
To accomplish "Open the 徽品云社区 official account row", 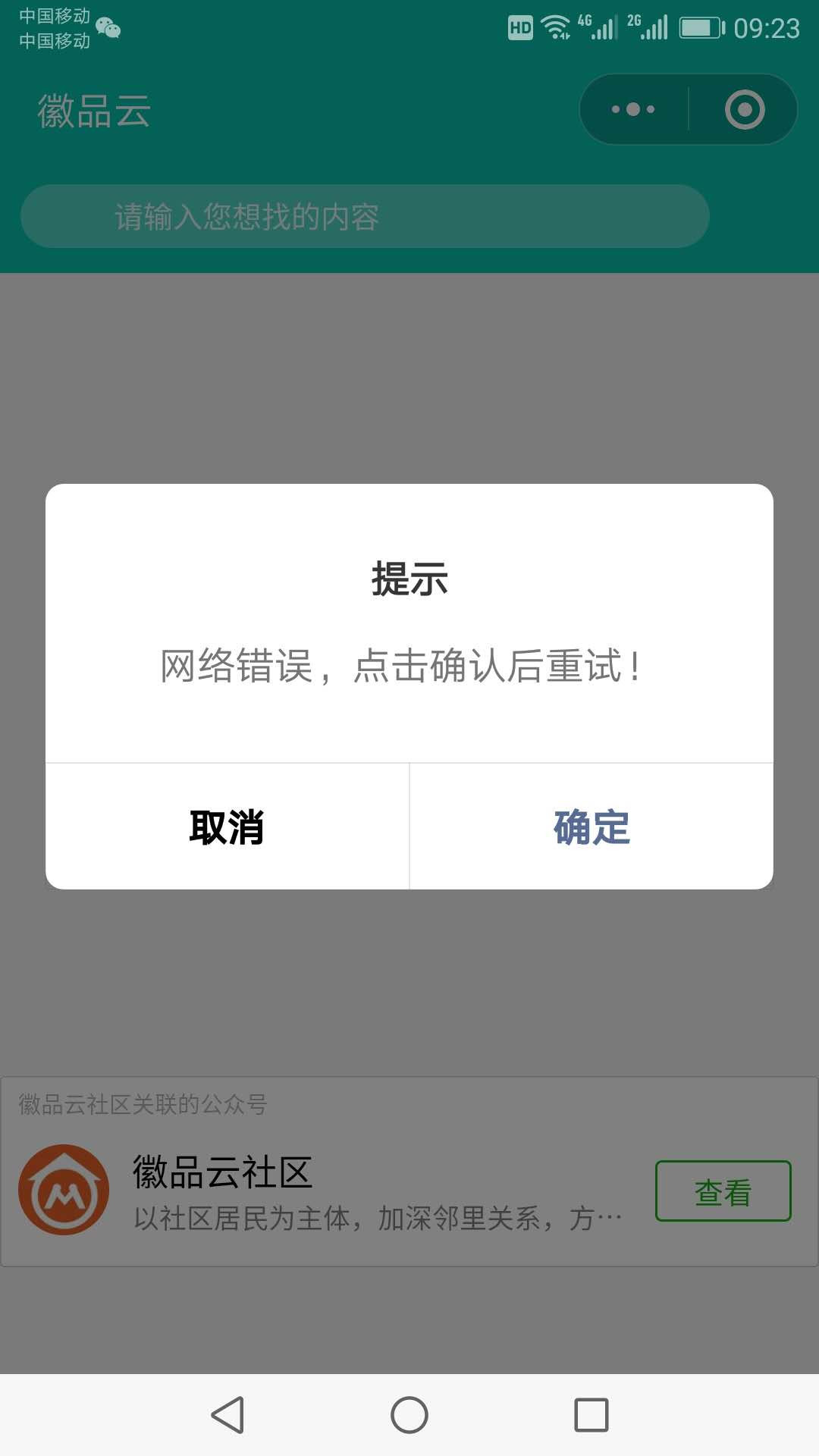I will (x=409, y=1191).
